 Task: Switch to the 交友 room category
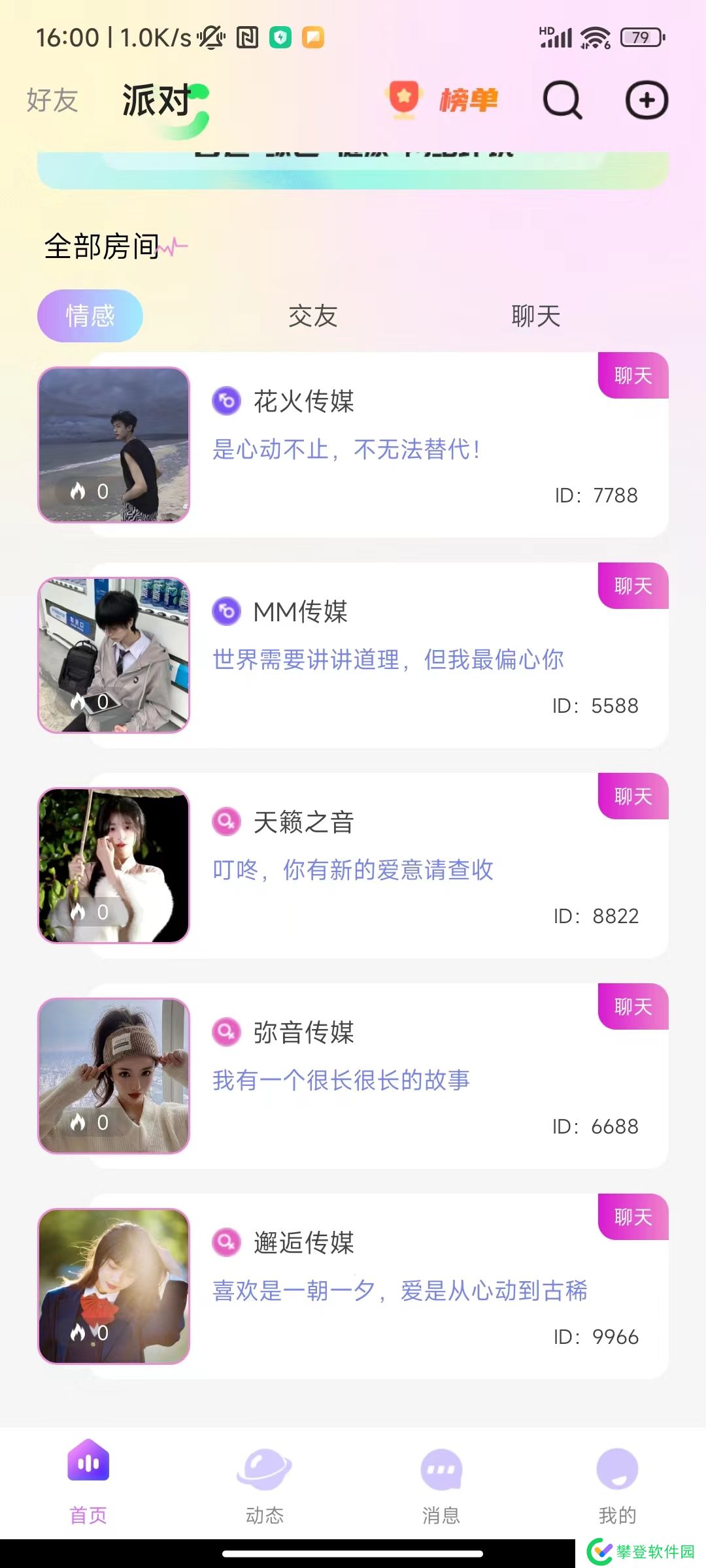[x=313, y=316]
